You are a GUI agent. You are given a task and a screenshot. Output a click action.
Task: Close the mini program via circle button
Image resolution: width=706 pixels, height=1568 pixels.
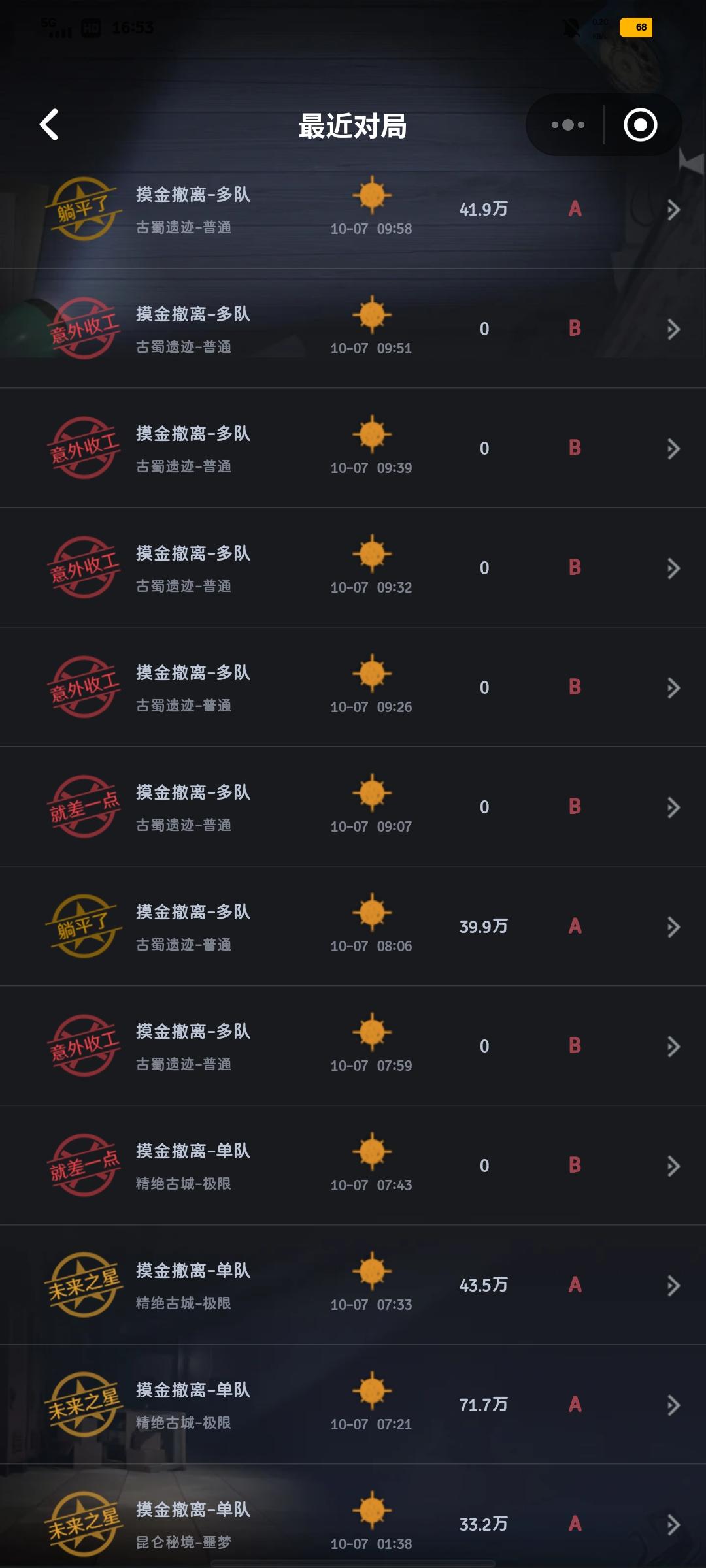[640, 125]
